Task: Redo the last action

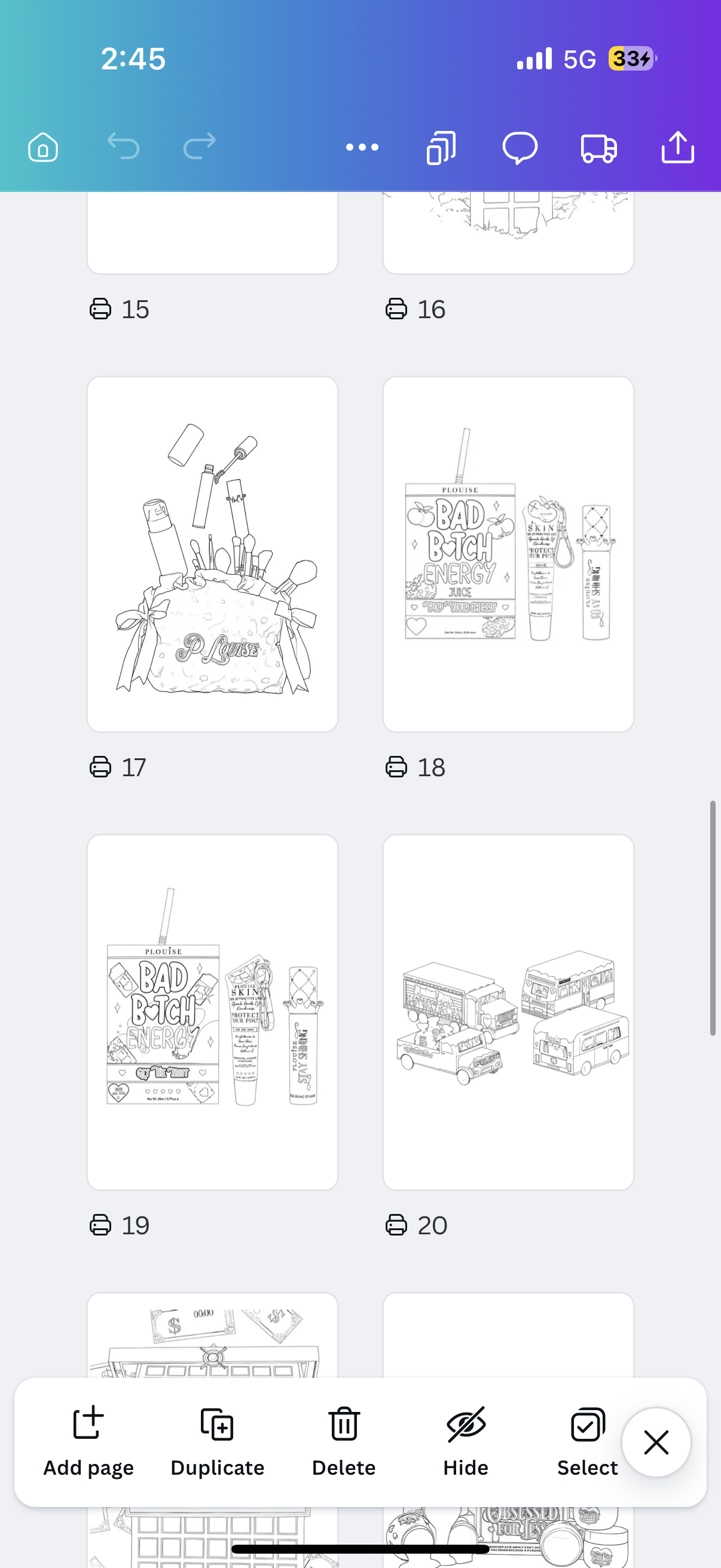Action: coord(200,147)
